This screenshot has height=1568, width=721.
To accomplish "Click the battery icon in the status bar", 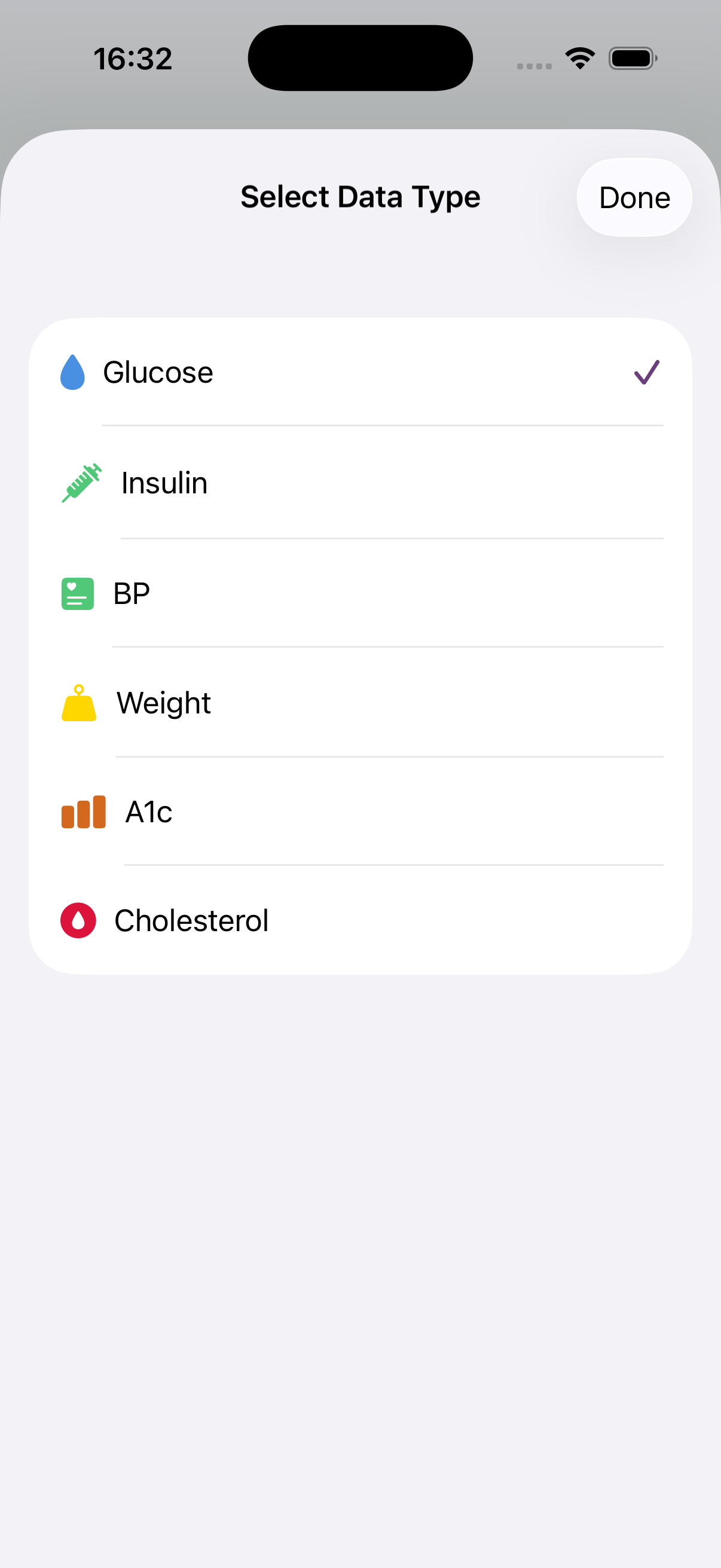I will [x=632, y=57].
